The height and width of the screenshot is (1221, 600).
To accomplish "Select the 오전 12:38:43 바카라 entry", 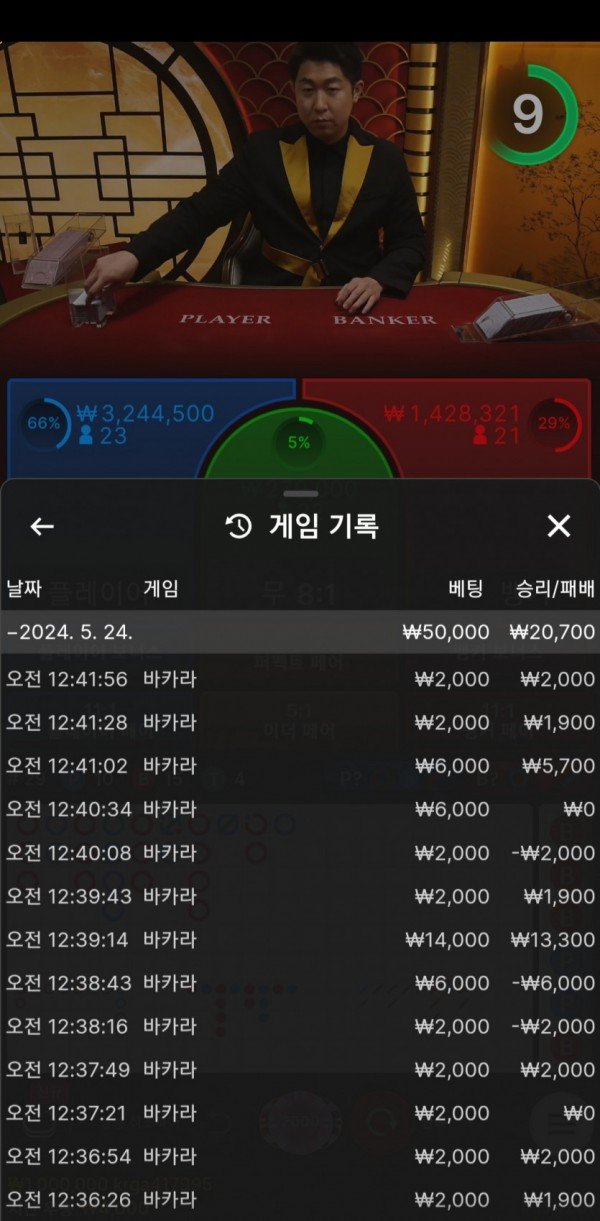I will [300, 984].
